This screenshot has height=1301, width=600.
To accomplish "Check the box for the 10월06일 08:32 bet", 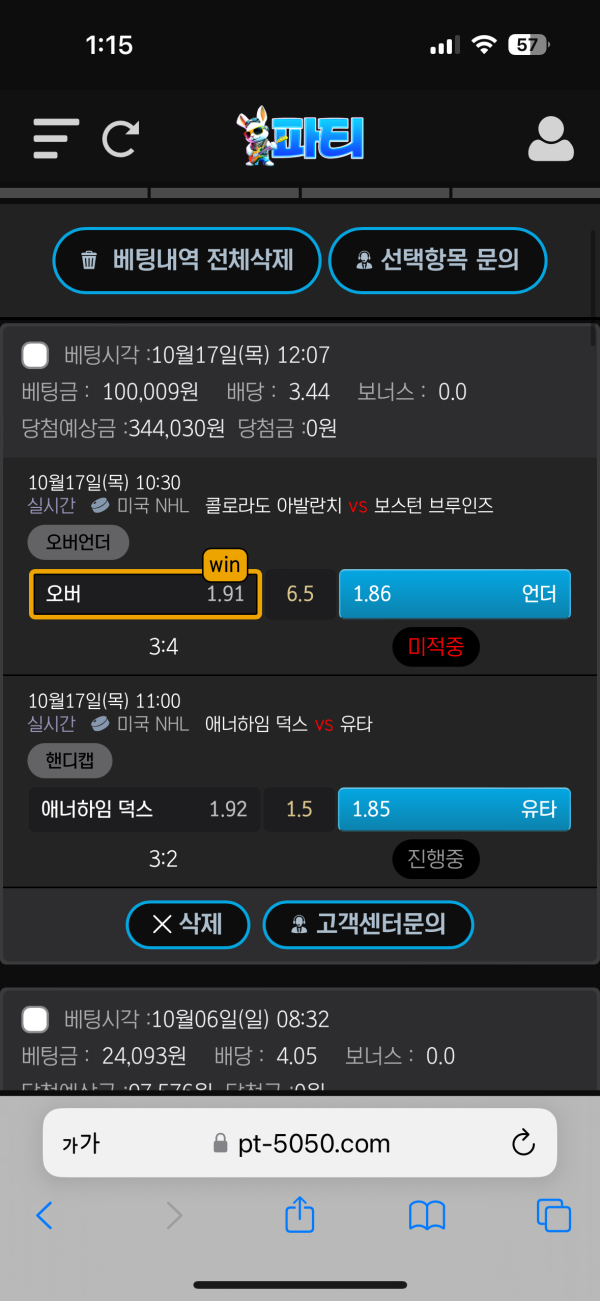I will 35,1019.
